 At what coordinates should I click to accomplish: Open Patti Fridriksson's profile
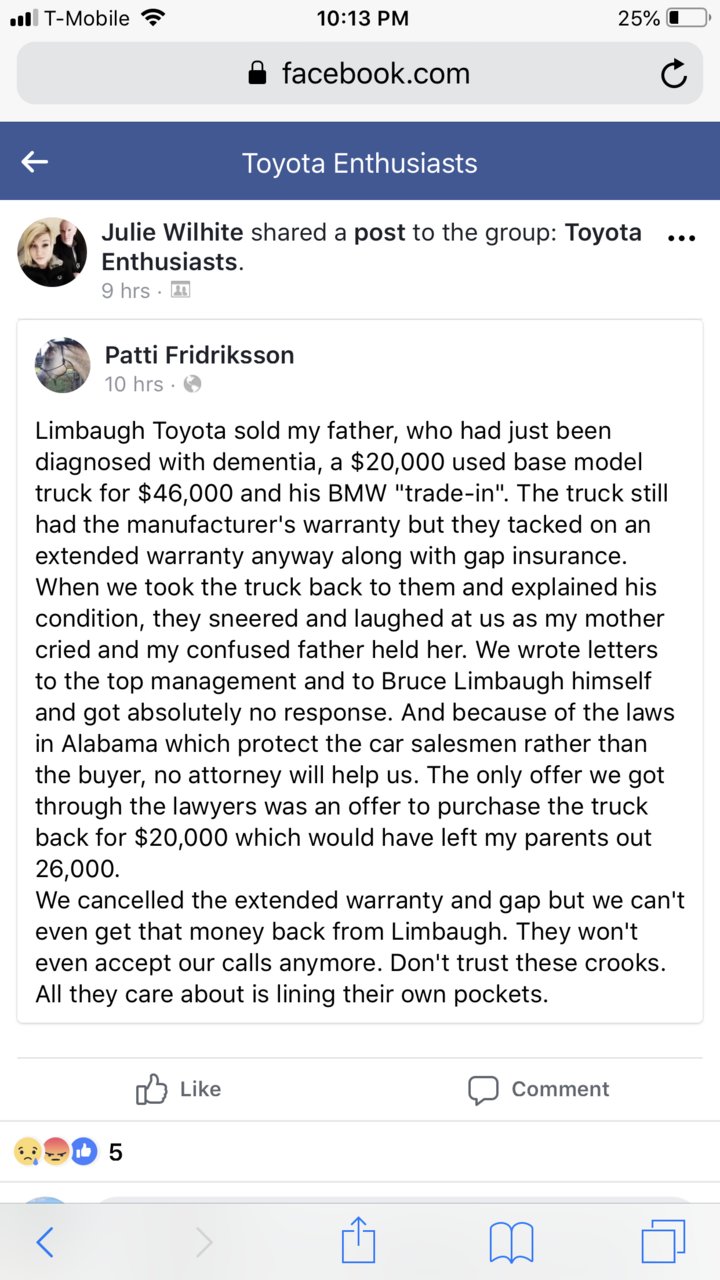199,355
